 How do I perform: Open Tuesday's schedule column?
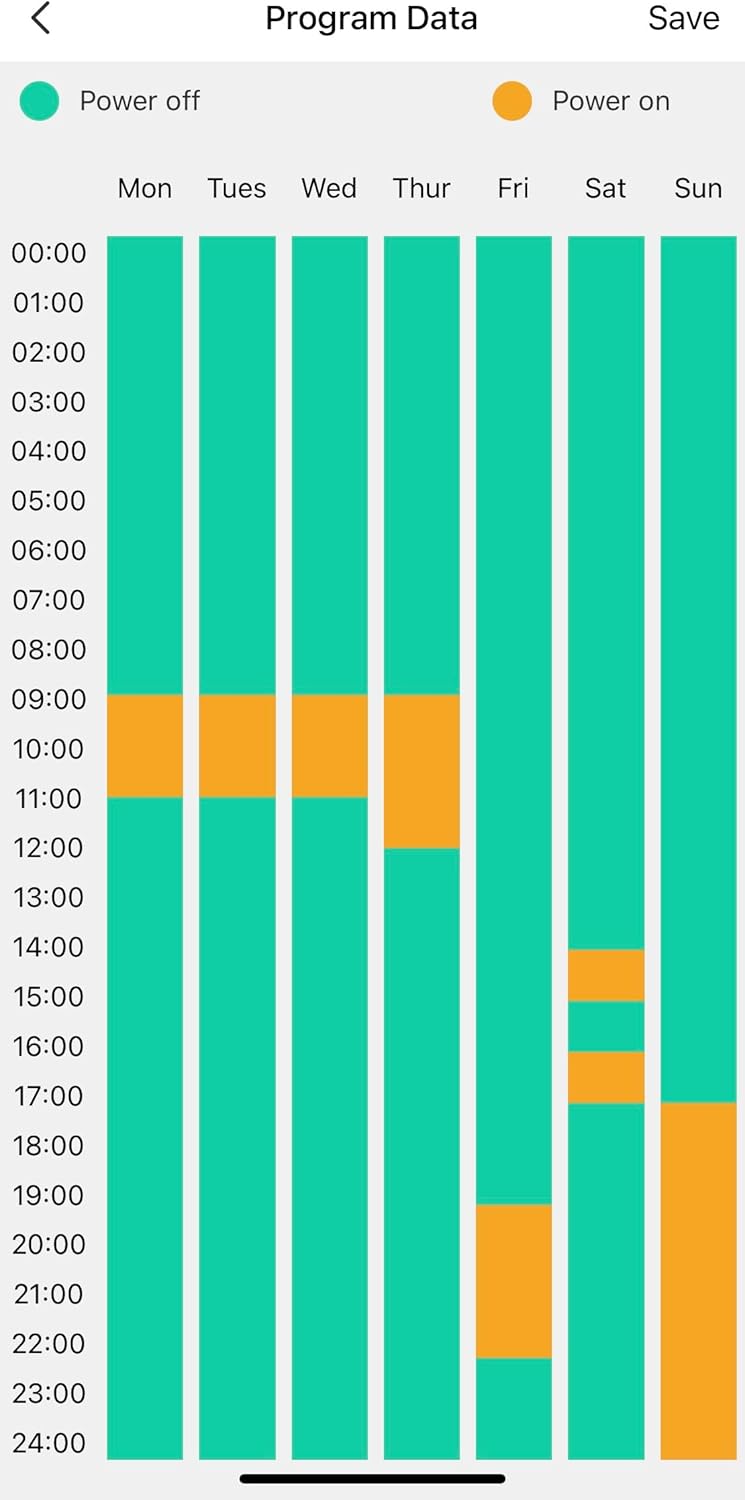[237, 846]
